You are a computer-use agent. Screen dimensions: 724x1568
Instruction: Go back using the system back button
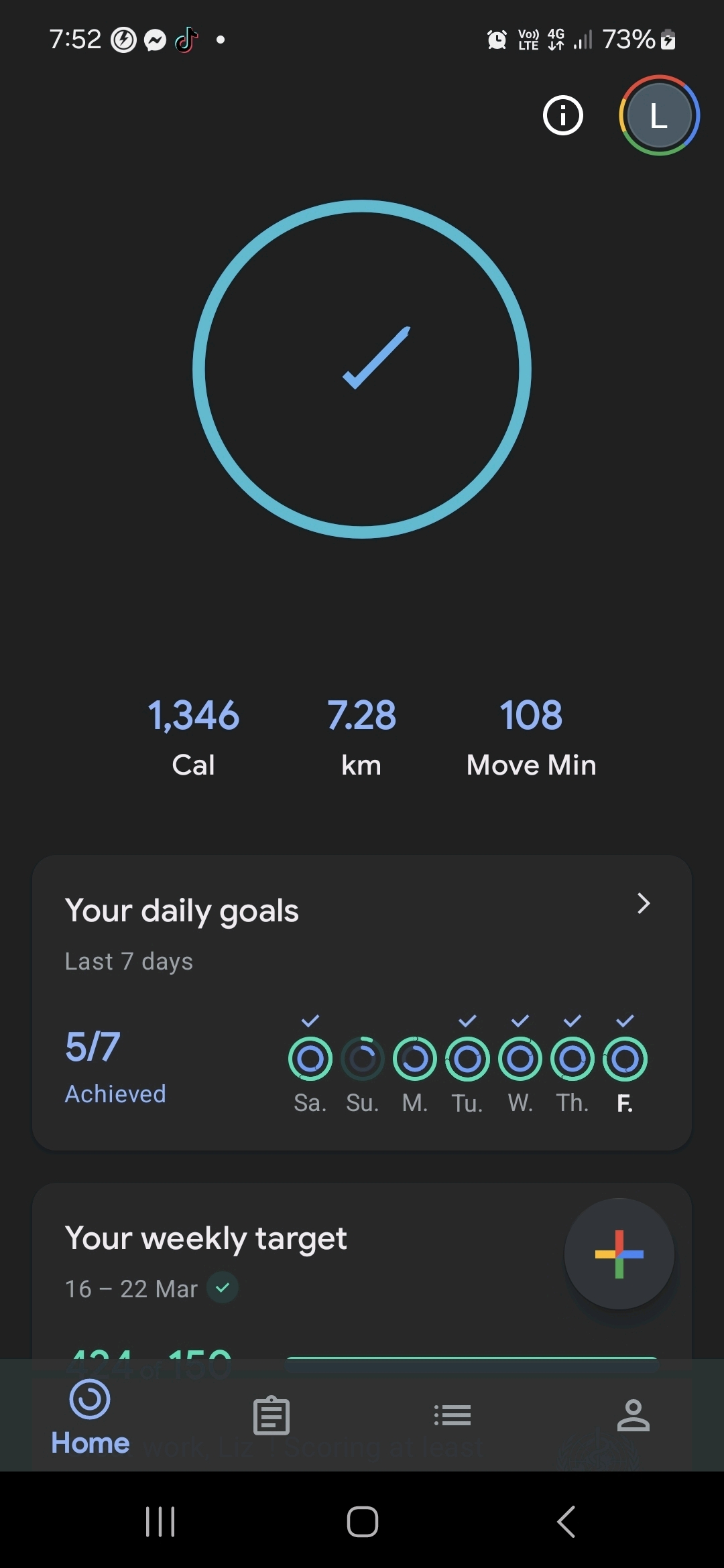[566, 1521]
